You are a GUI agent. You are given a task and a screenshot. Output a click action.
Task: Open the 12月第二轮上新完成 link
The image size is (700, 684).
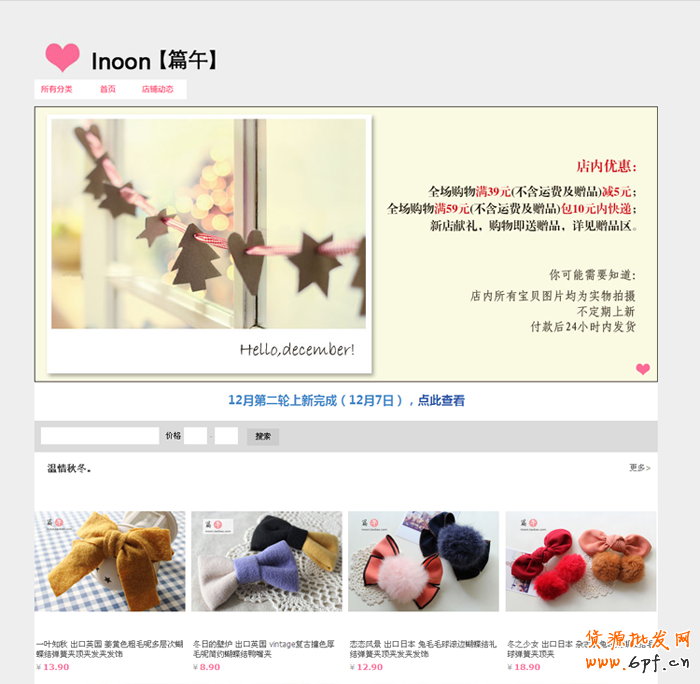coord(346,400)
